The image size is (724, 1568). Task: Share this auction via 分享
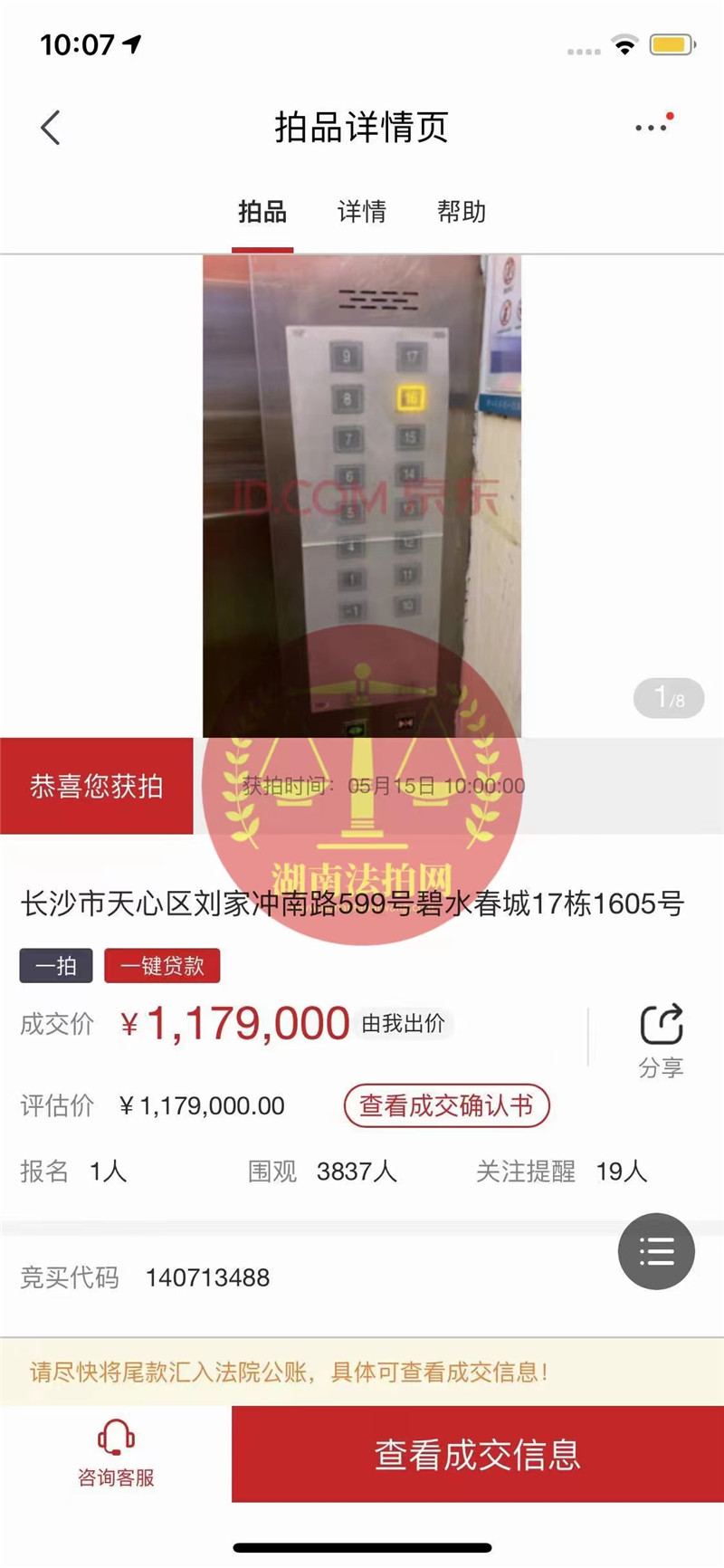[662, 1039]
